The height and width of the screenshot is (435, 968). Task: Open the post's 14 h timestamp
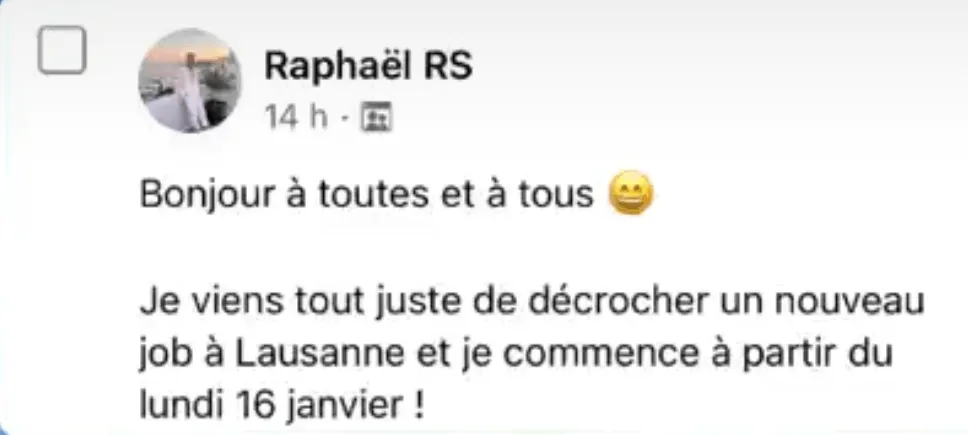pyautogui.click(x=296, y=117)
